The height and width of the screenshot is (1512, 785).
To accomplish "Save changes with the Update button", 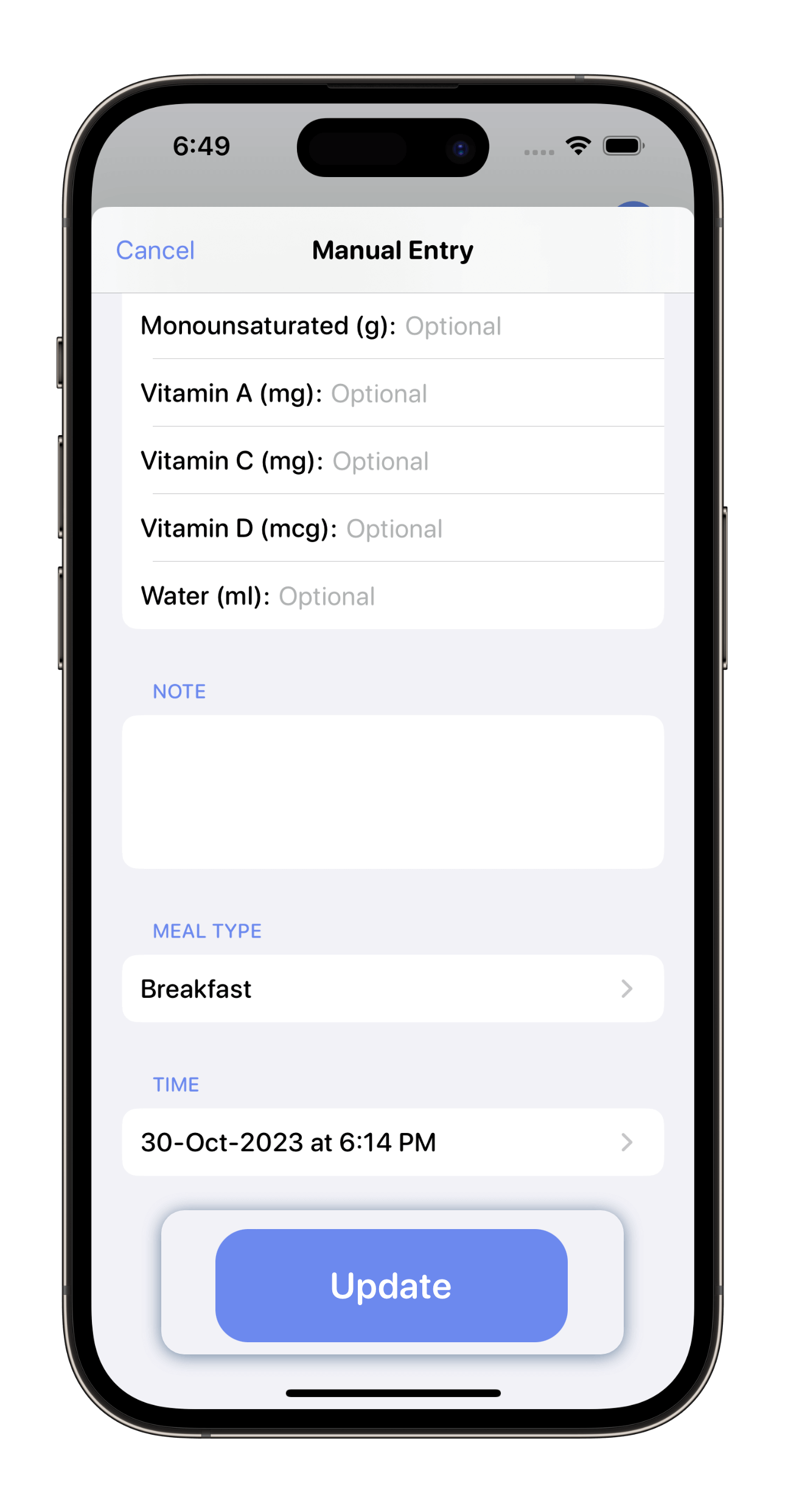I will click(391, 1285).
